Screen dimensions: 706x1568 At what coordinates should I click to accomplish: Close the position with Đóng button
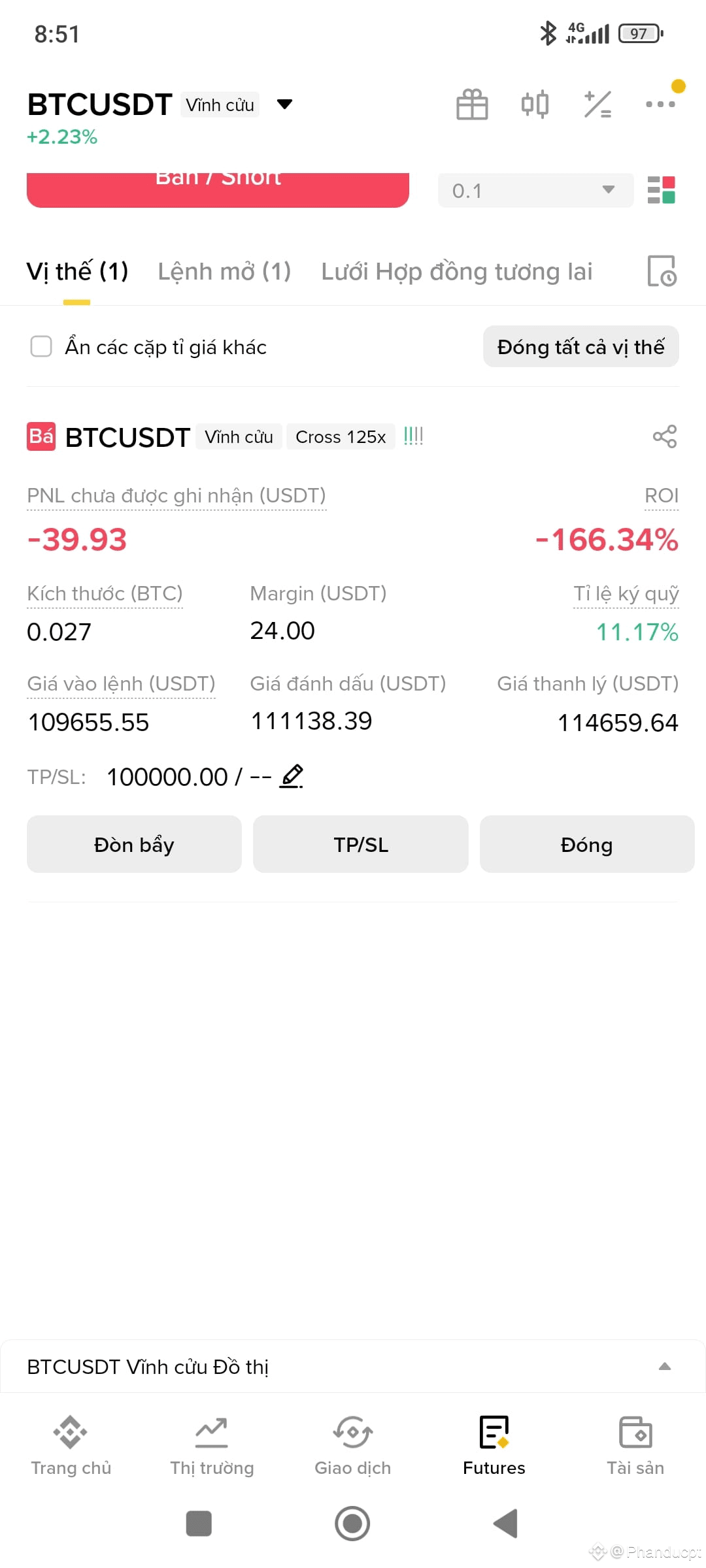coord(587,844)
